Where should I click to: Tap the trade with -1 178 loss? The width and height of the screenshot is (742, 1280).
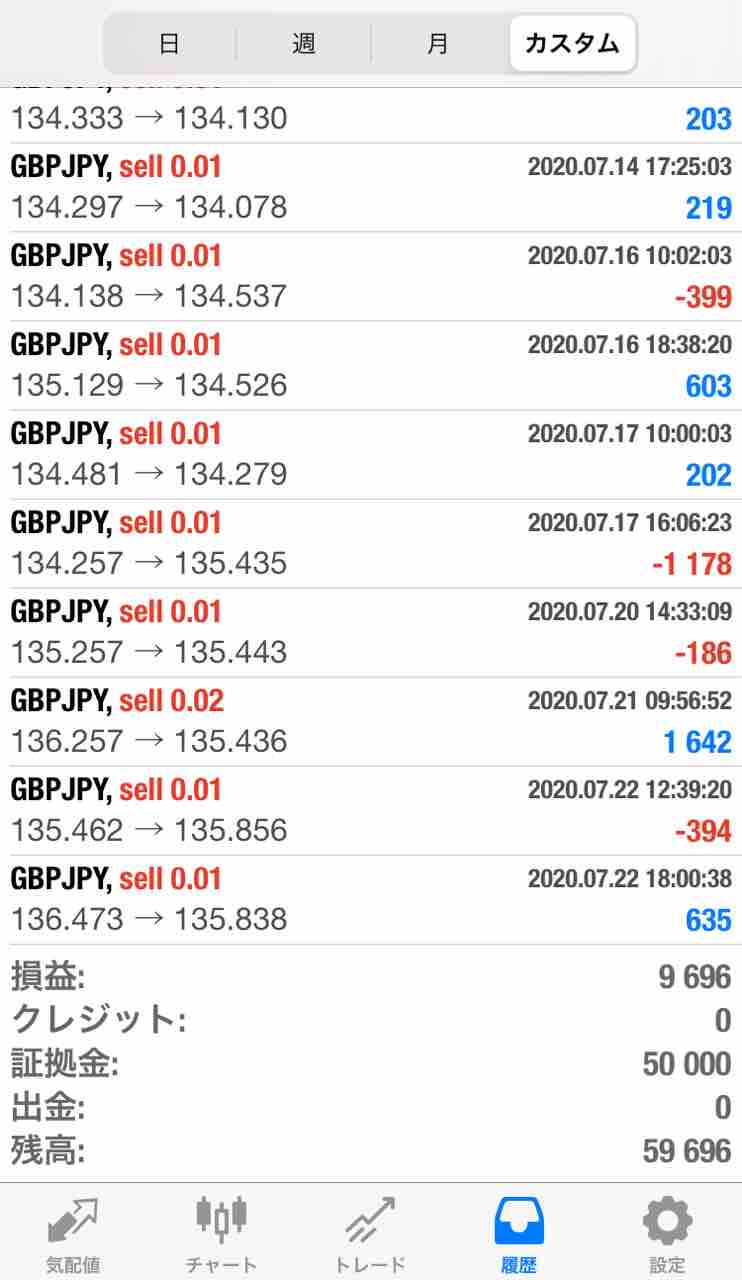[x=371, y=544]
